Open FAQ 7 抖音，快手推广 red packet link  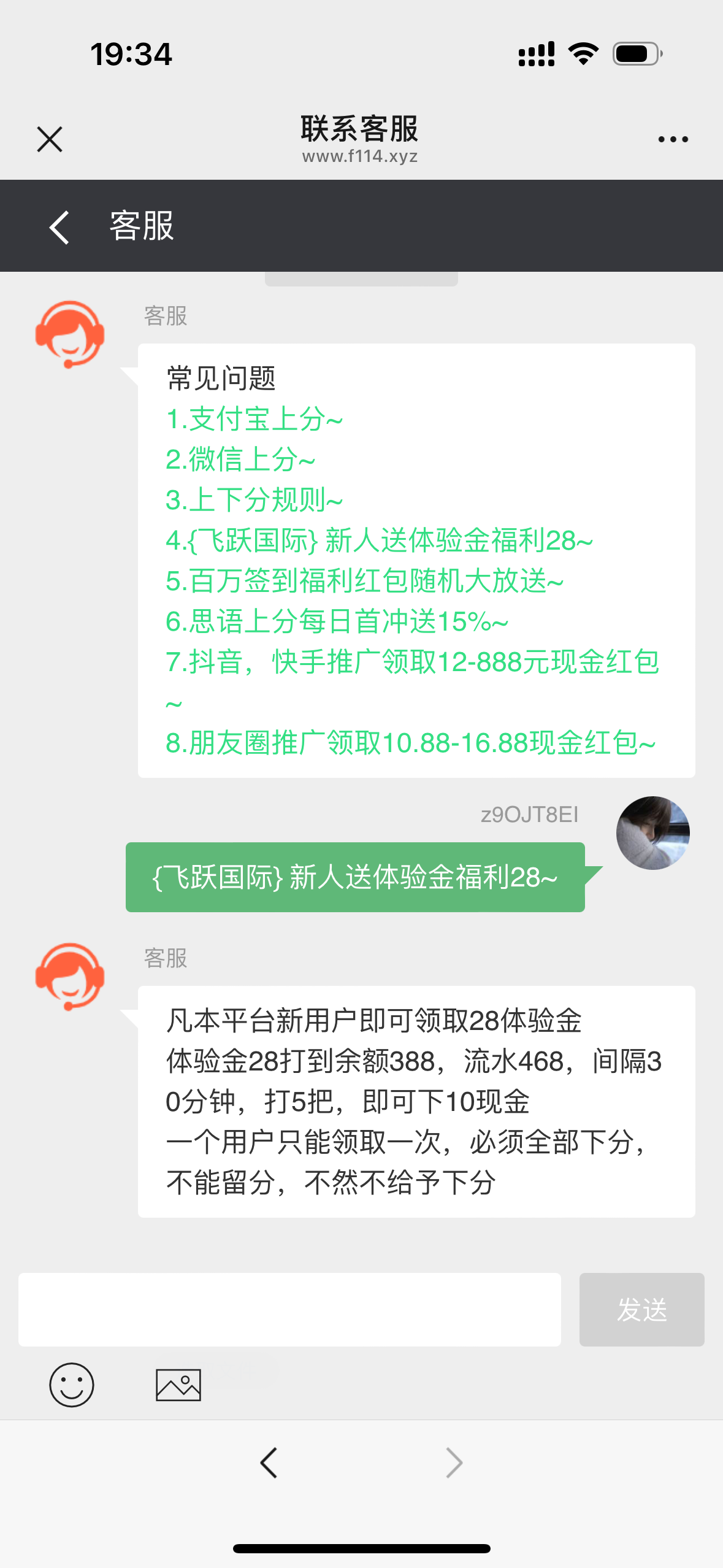pyautogui.click(x=412, y=662)
